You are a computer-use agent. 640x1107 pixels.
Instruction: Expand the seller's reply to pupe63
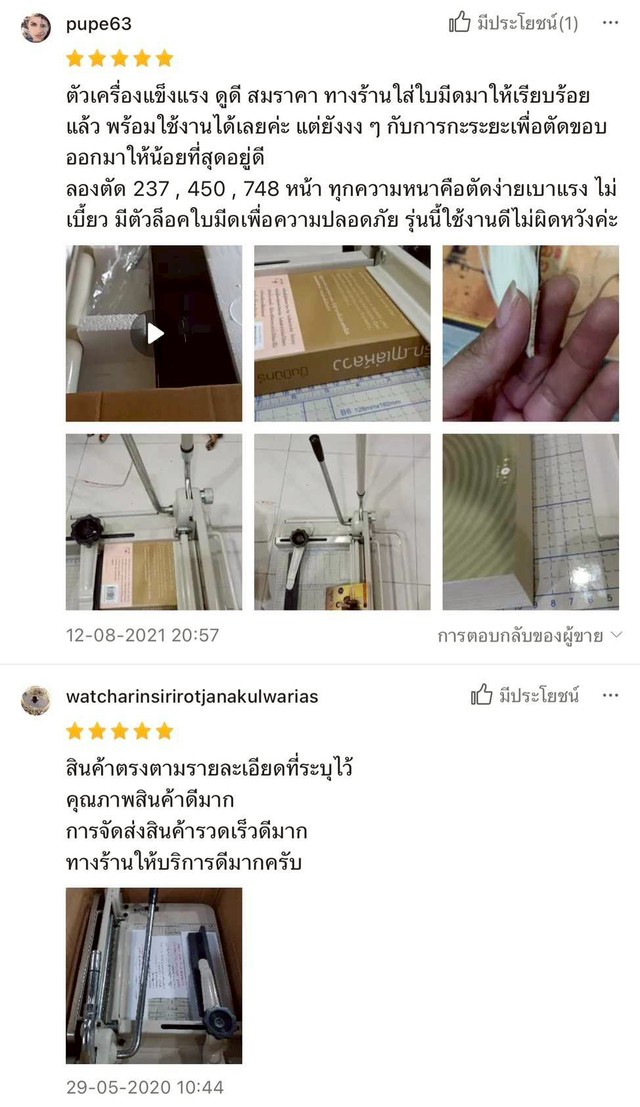(x=530, y=635)
